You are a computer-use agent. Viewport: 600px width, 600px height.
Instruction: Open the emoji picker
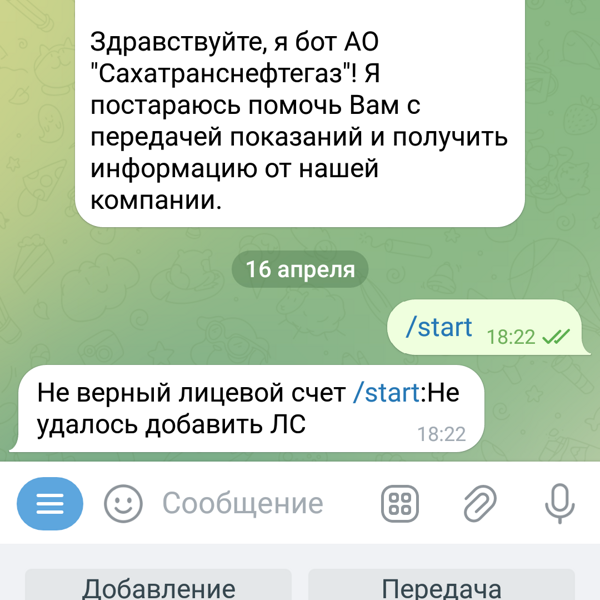124,503
